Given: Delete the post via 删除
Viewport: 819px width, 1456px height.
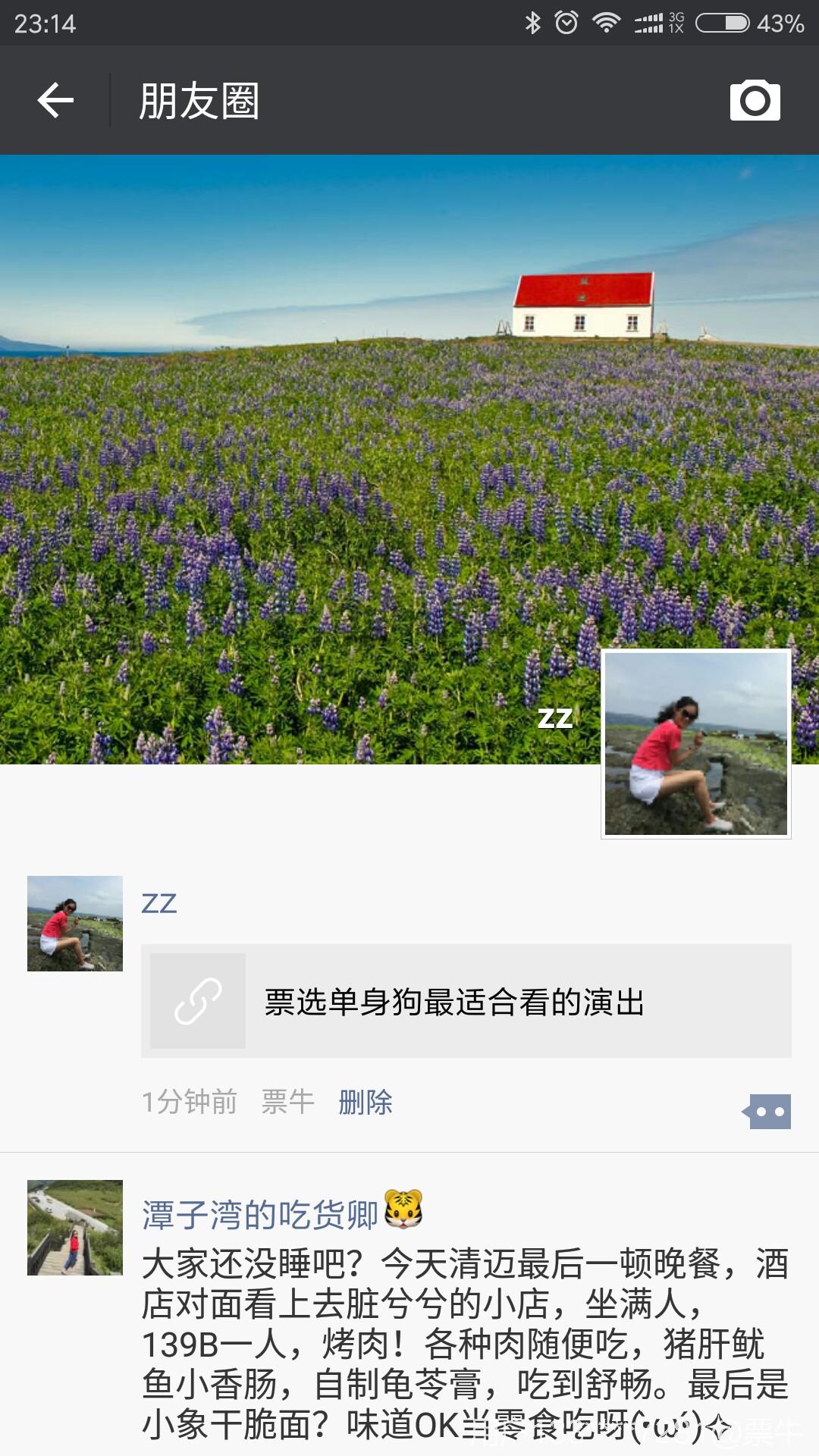Looking at the screenshot, I should 365,1102.
